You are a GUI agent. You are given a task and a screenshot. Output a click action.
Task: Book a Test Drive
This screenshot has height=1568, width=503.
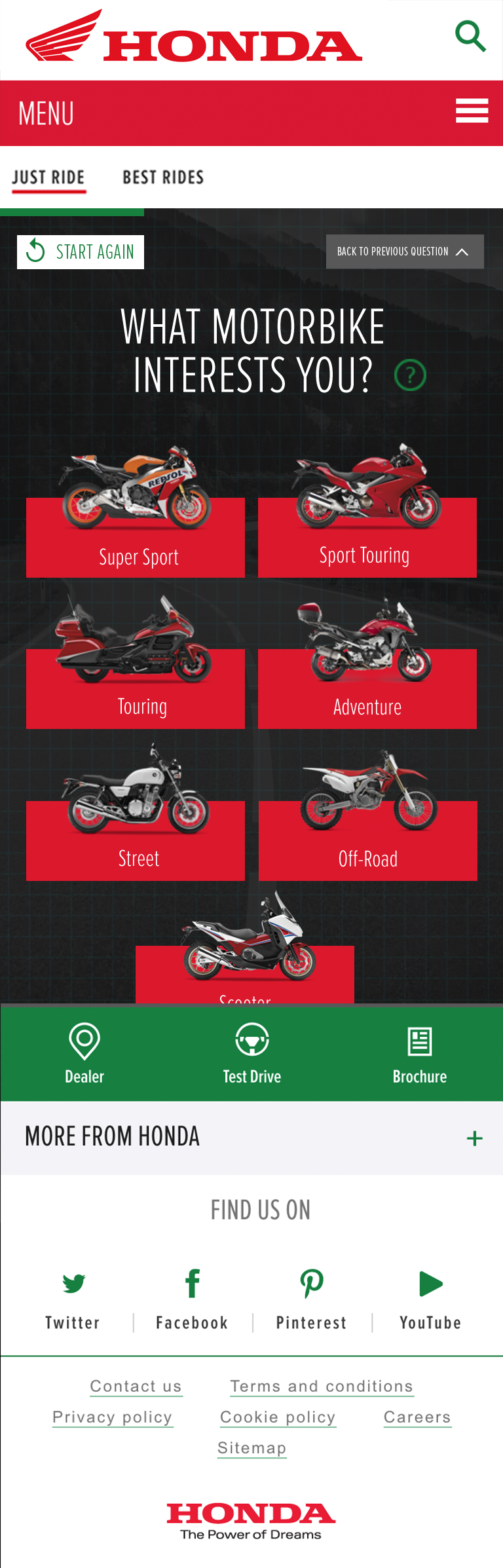click(x=251, y=1053)
